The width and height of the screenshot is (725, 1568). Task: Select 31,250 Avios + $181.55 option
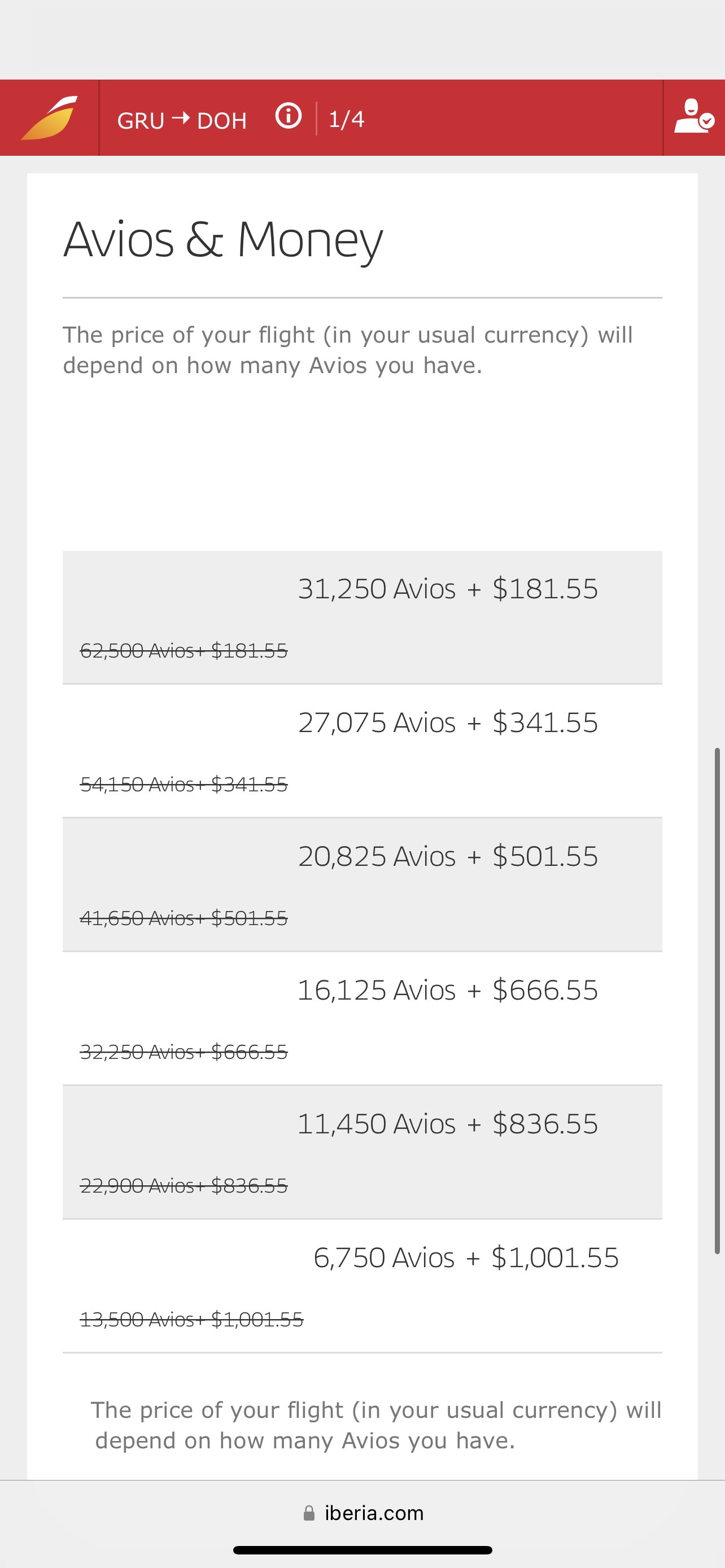click(x=362, y=617)
